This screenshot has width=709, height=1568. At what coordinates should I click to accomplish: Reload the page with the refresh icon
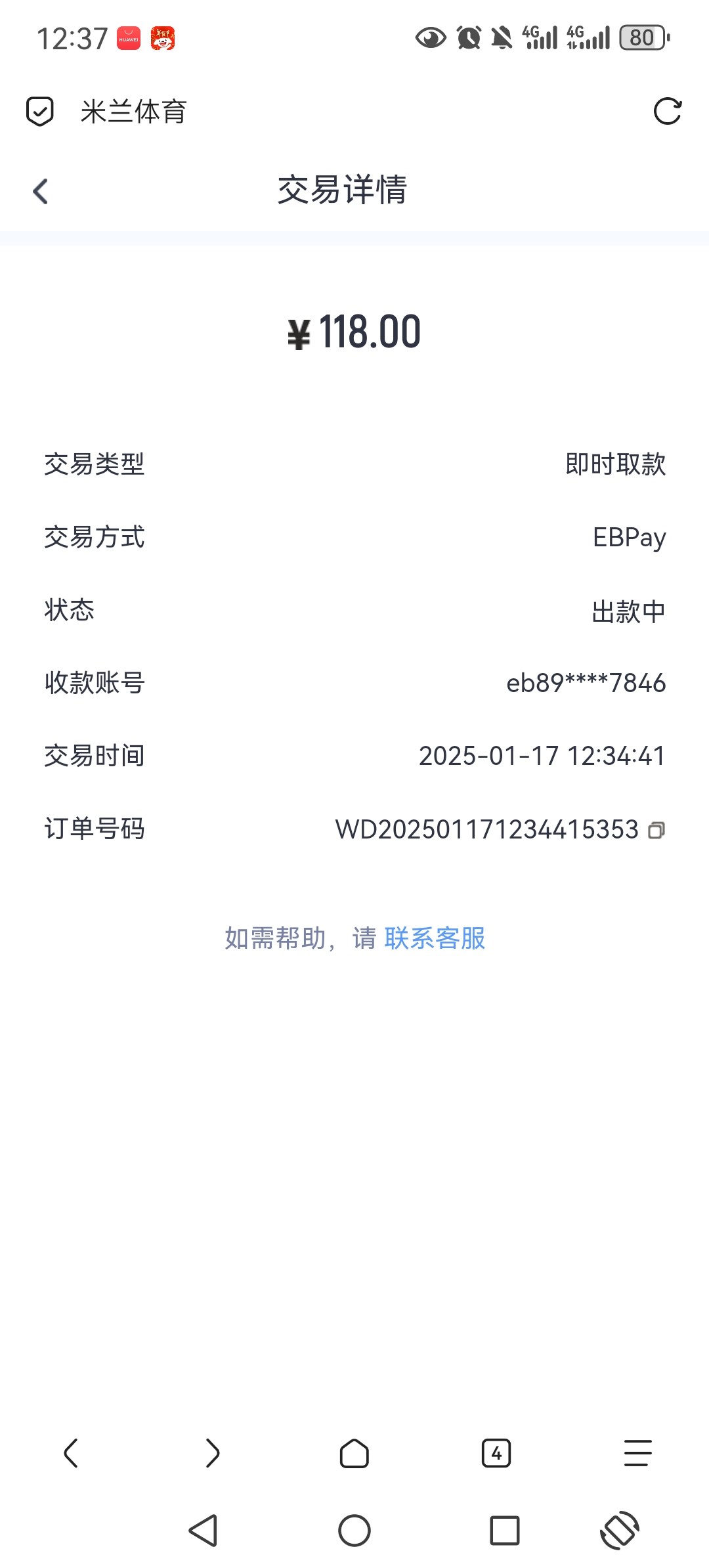667,111
